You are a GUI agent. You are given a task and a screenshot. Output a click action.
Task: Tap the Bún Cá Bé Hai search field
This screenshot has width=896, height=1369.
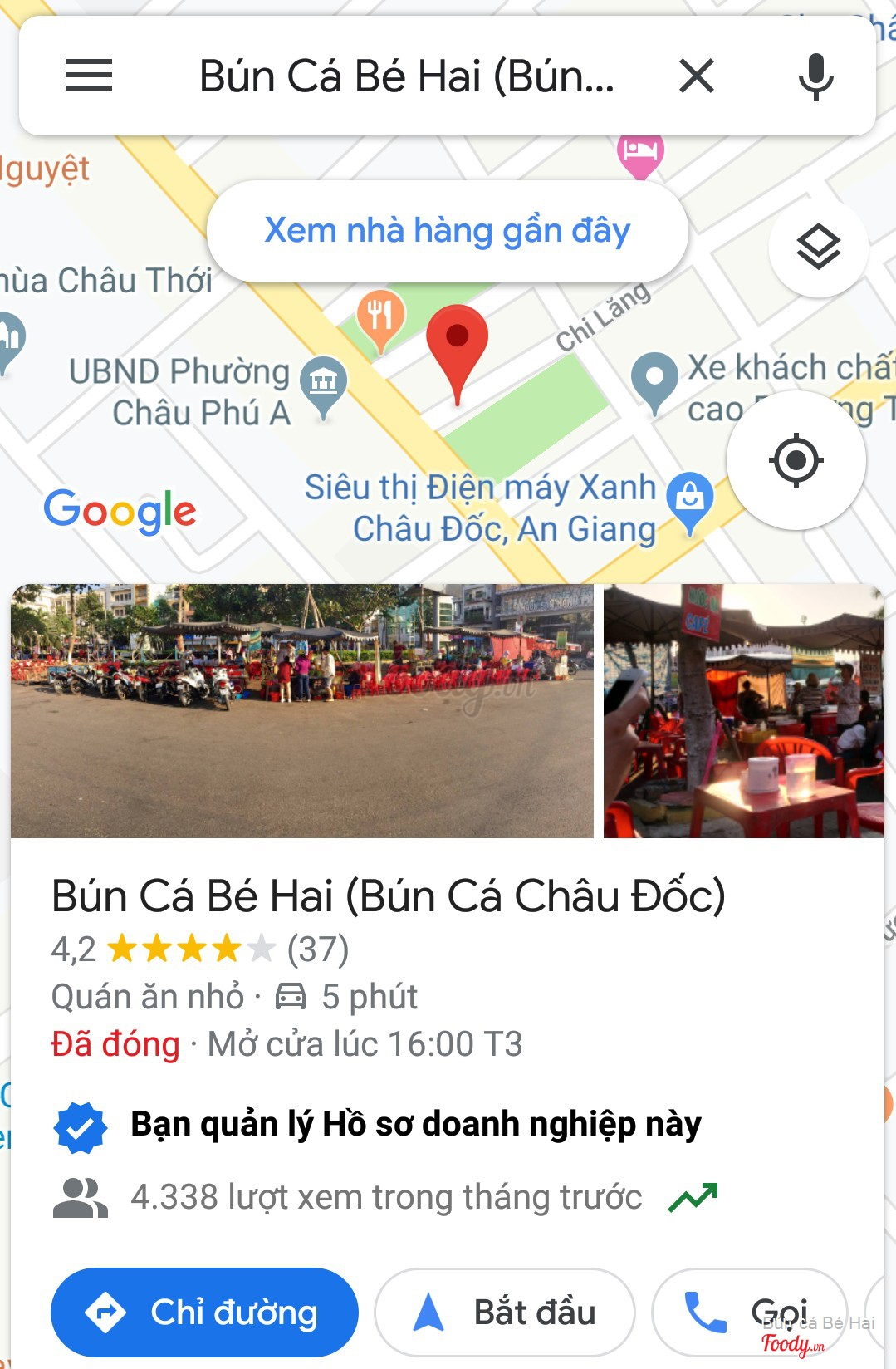coord(407,76)
